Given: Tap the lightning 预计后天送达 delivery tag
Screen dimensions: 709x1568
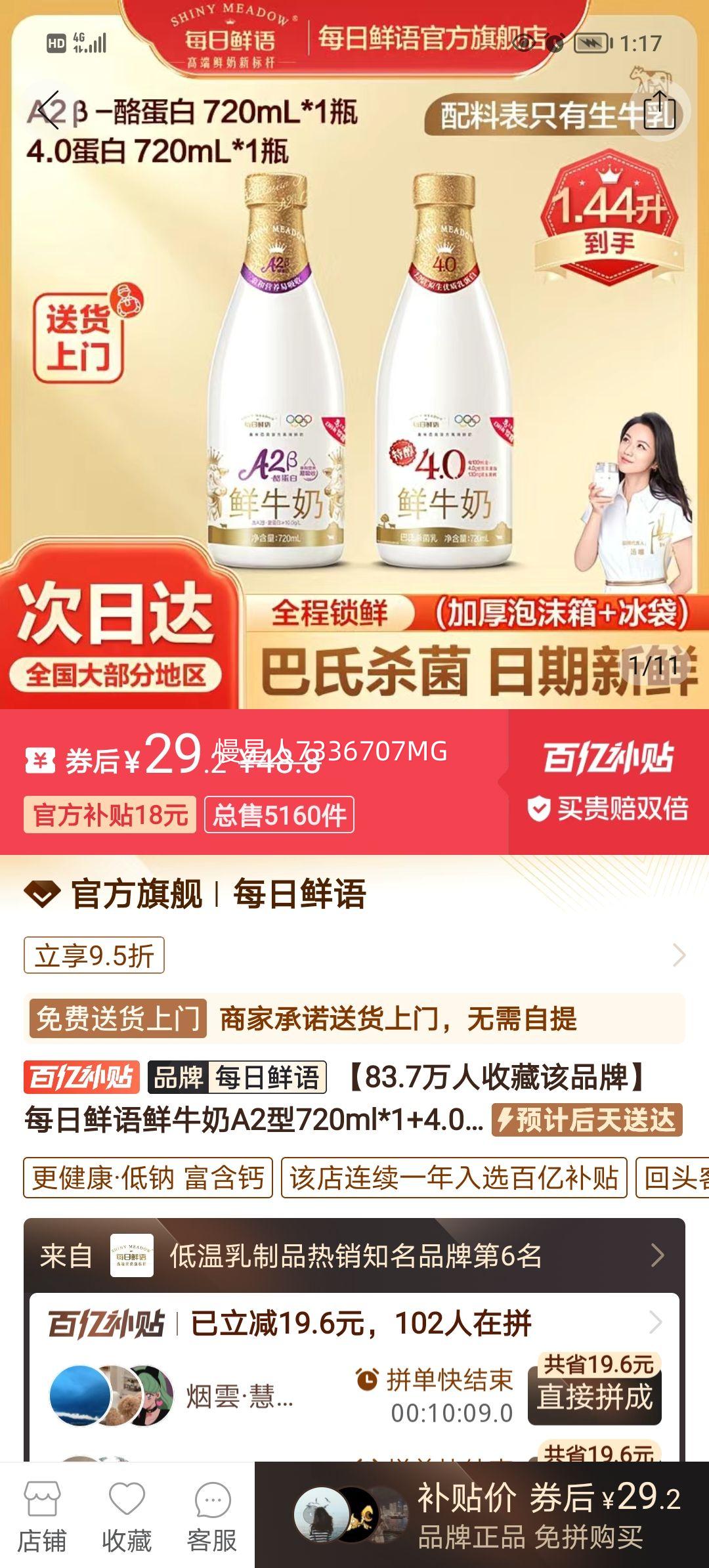Looking at the screenshot, I should coord(584,1118).
